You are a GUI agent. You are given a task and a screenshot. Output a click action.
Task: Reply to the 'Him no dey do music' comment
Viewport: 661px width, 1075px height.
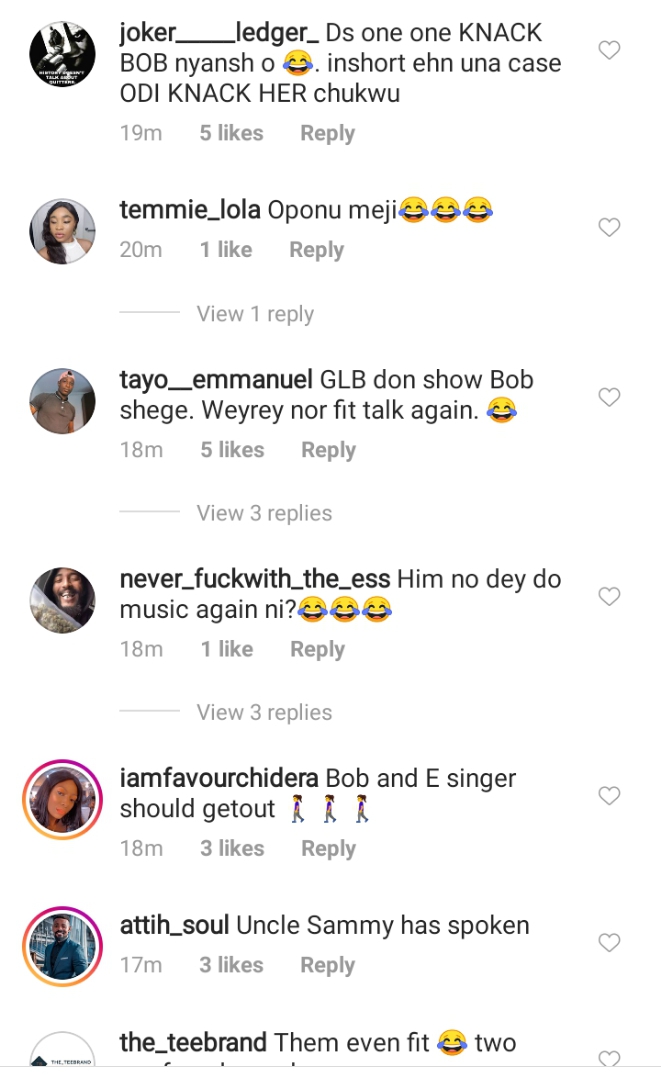point(317,649)
